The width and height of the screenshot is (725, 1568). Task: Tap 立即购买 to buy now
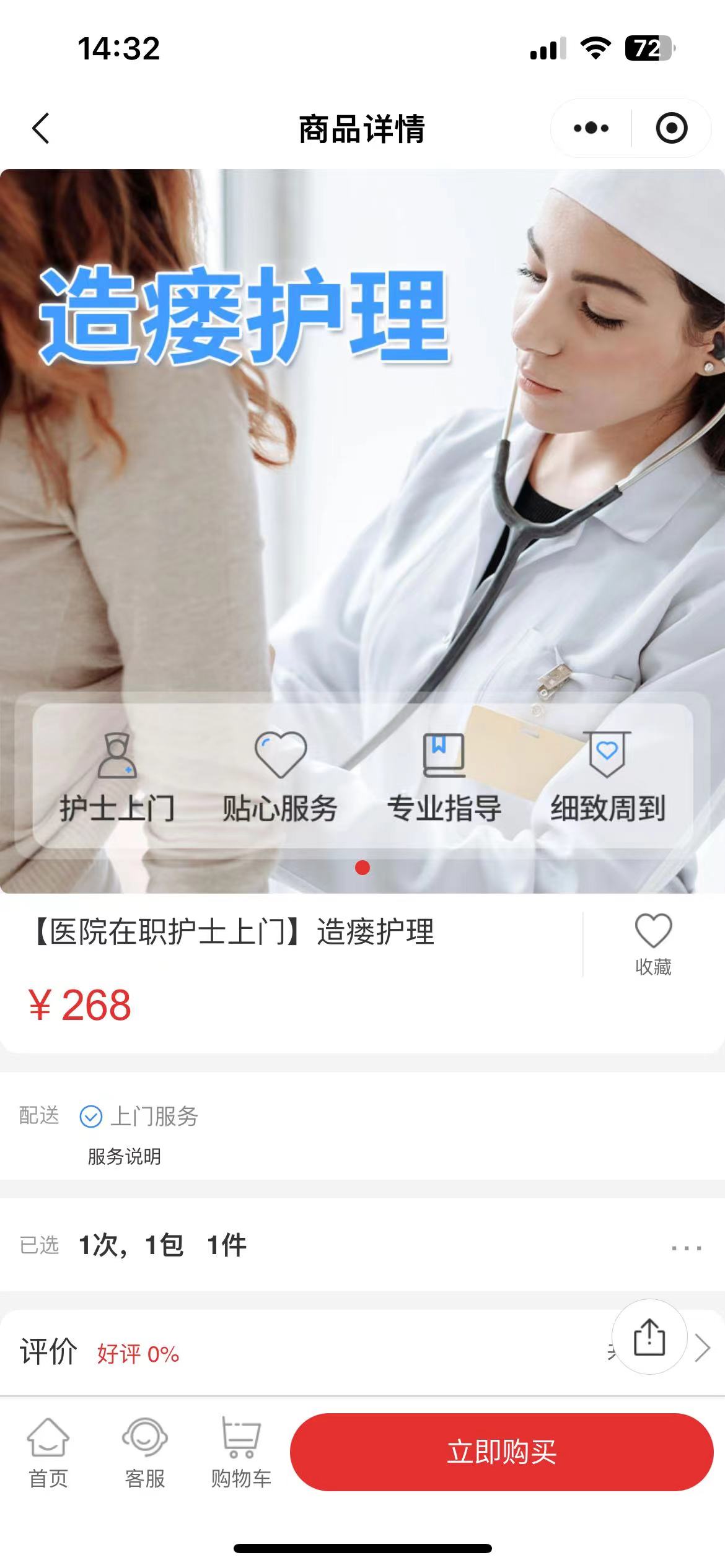501,1452
